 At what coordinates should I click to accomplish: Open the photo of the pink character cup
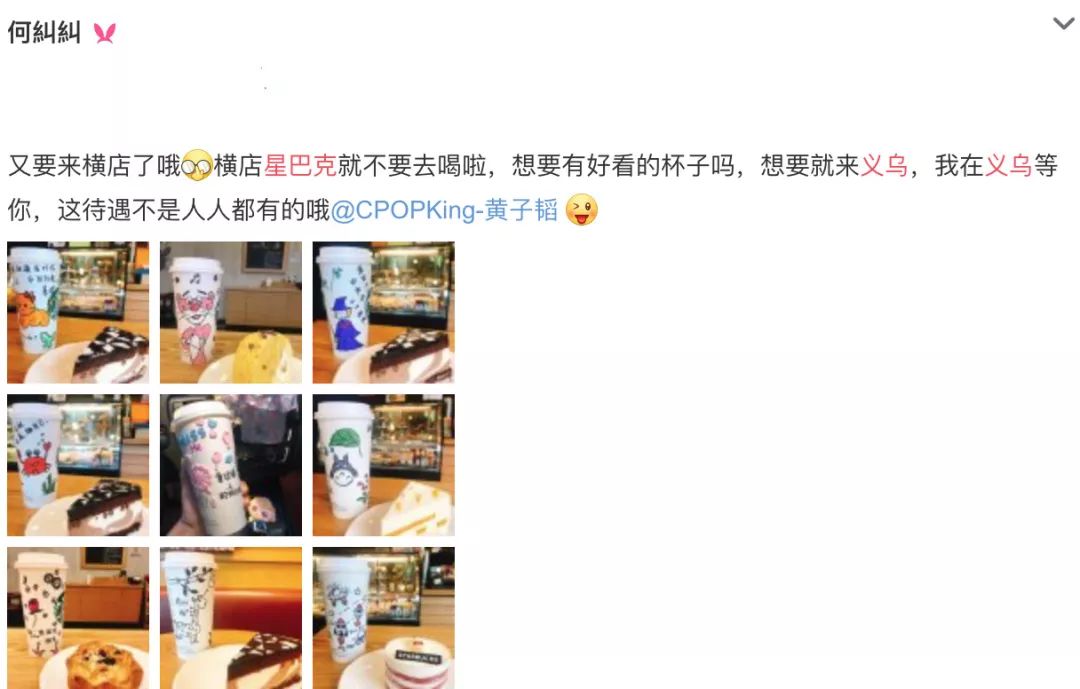click(x=231, y=312)
